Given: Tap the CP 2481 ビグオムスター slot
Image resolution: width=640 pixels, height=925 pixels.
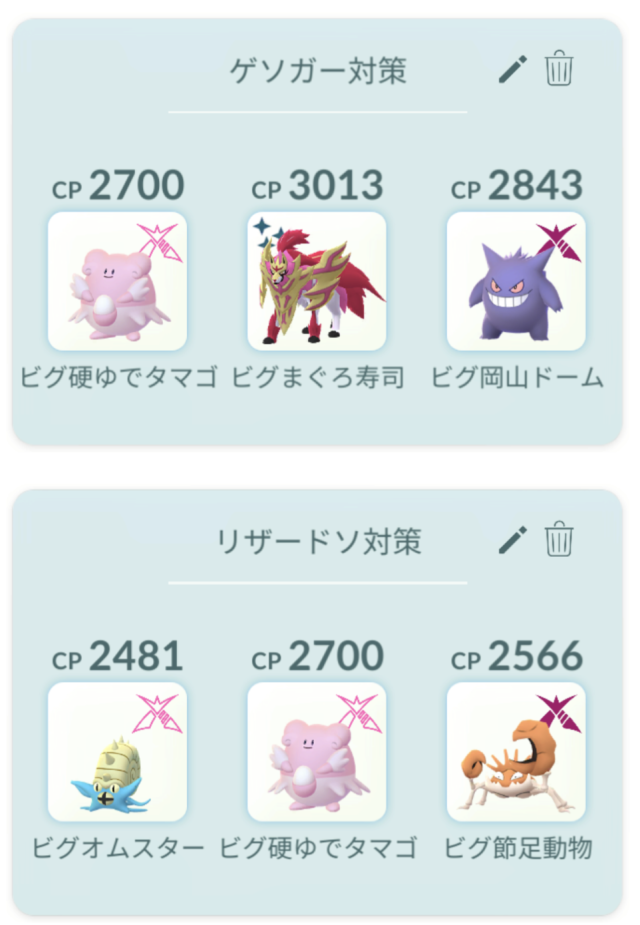Looking at the screenshot, I should (x=117, y=752).
